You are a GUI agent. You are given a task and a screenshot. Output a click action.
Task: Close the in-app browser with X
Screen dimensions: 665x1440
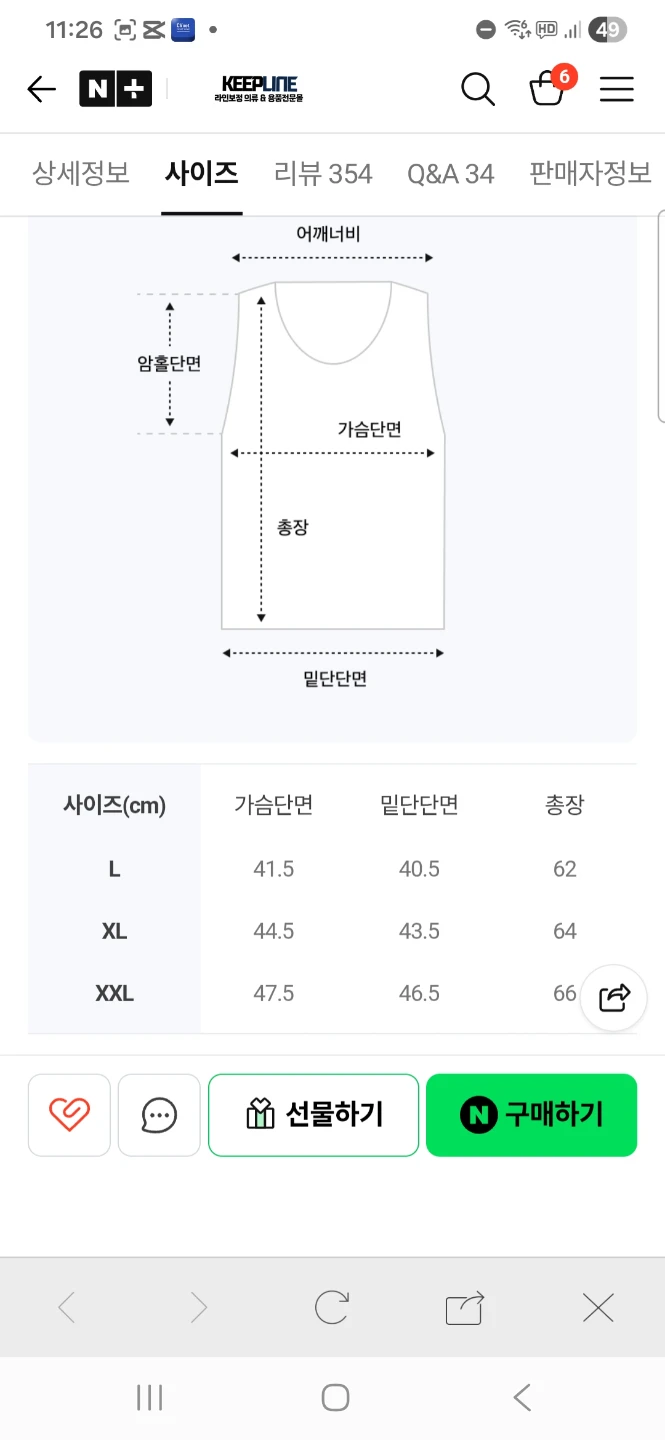coord(598,1307)
